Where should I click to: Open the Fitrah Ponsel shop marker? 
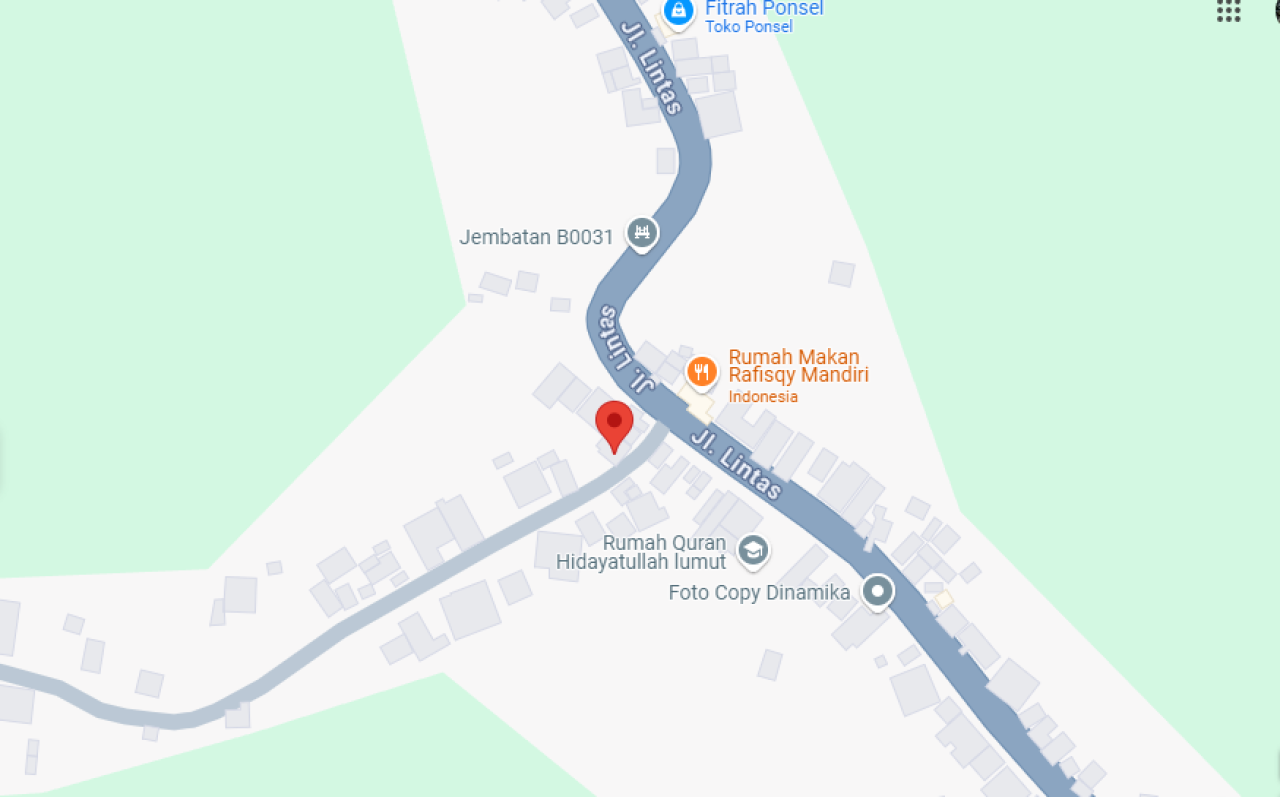click(x=679, y=12)
